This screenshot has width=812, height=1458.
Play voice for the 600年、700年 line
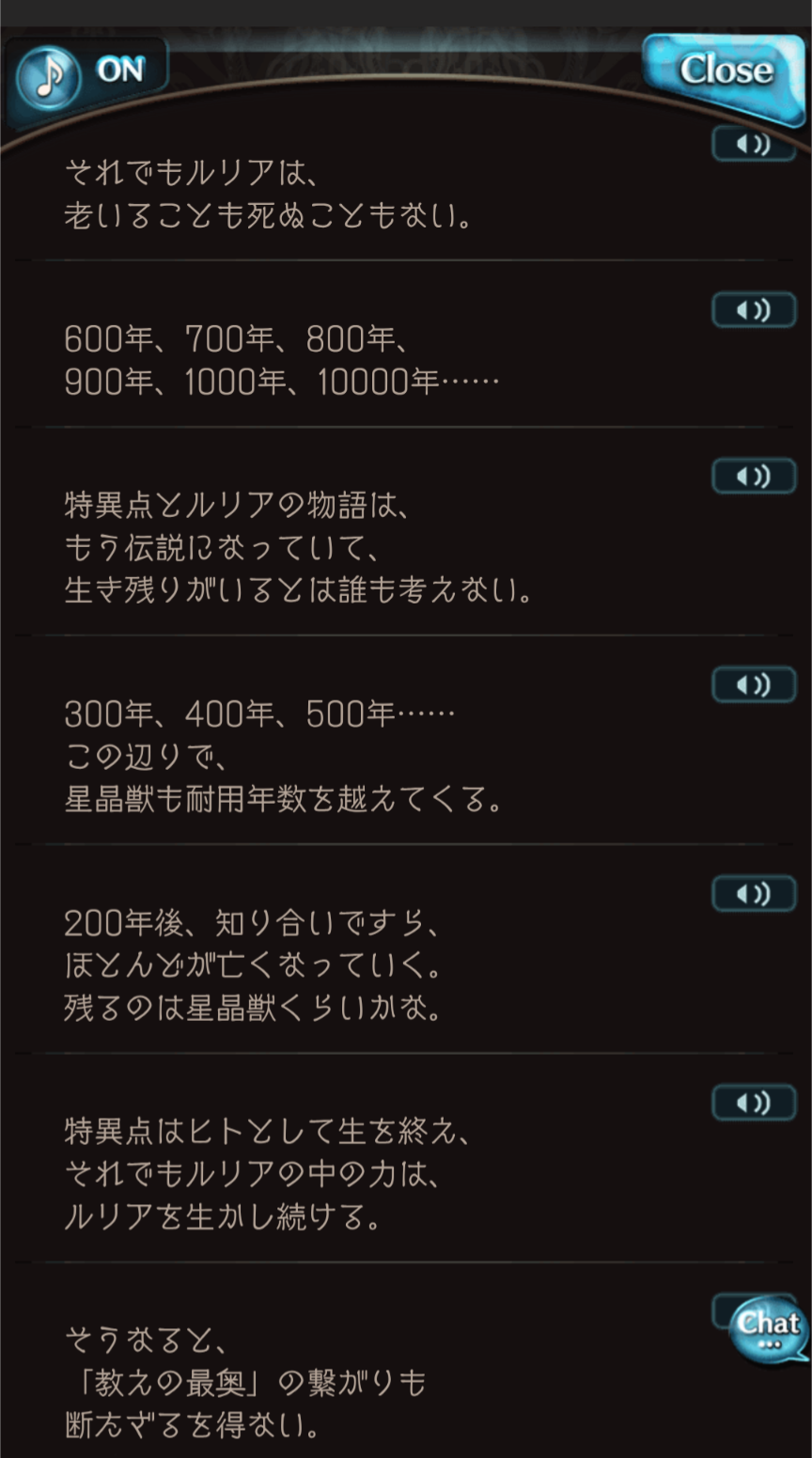point(753,310)
